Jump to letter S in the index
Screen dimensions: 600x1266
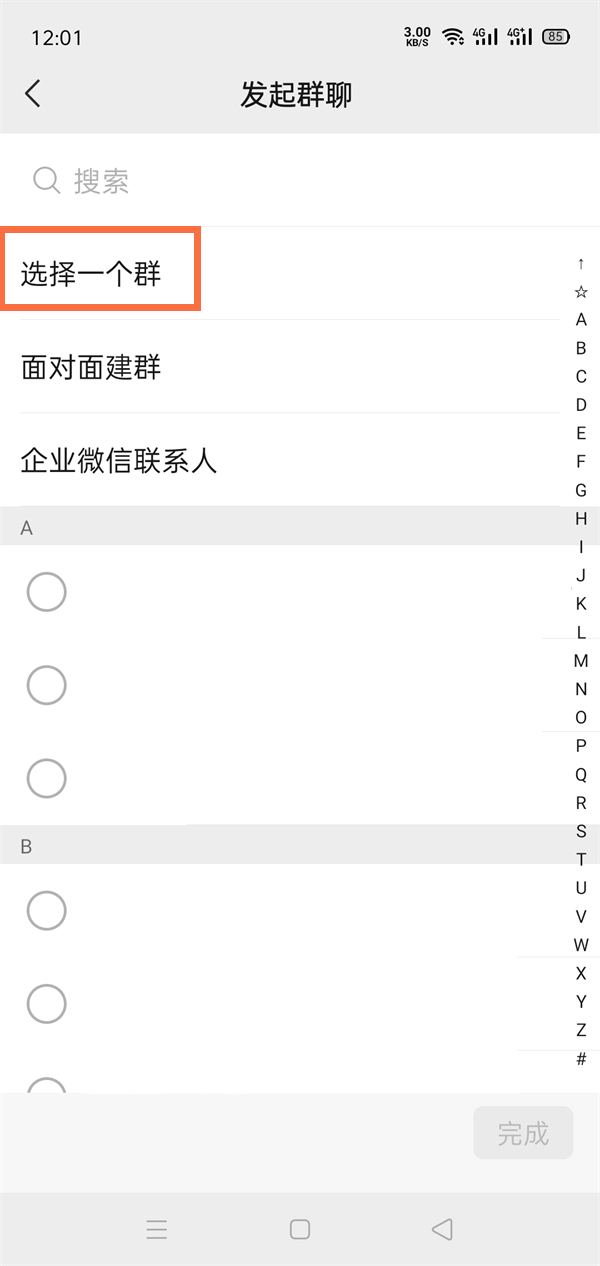(581, 831)
